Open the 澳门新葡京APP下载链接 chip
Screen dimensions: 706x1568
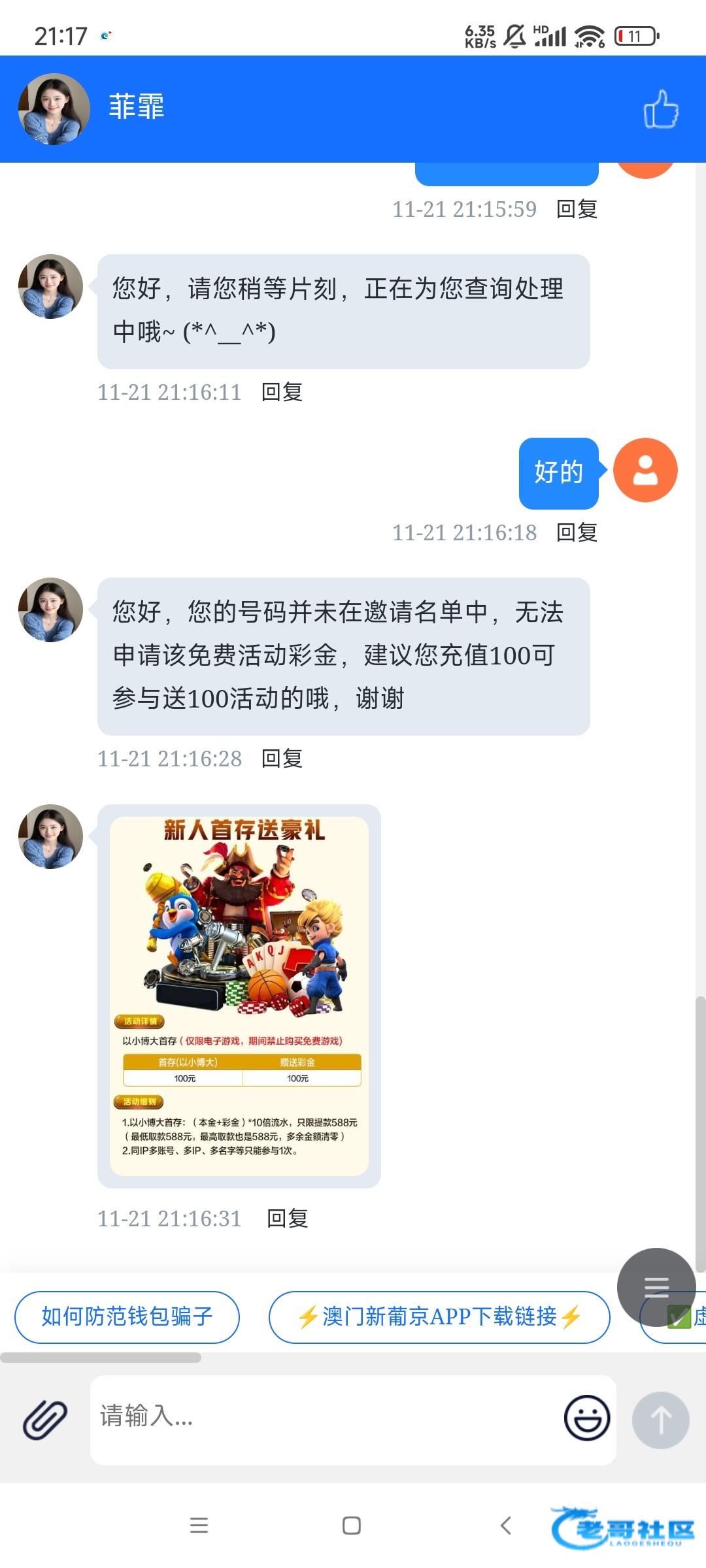[439, 1316]
